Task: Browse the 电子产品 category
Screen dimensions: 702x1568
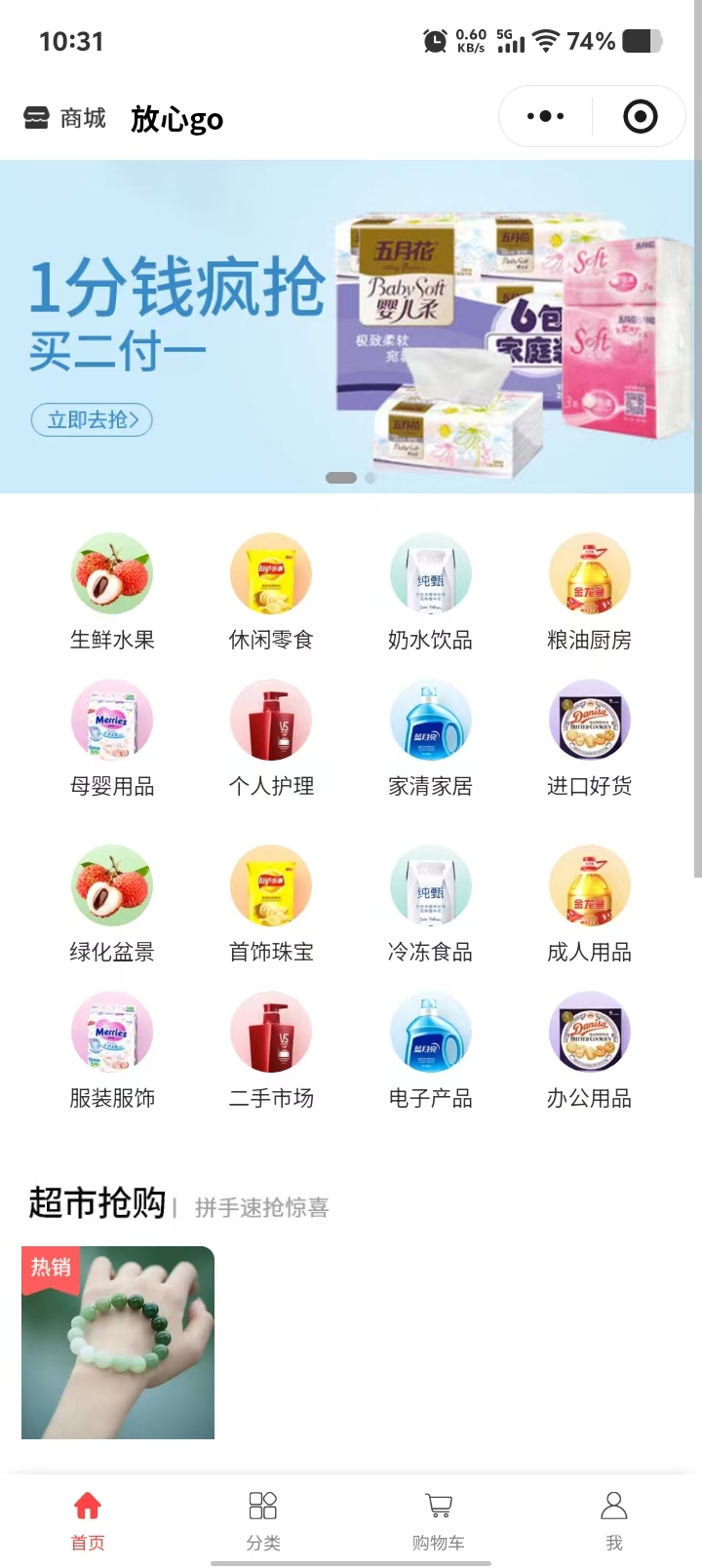Action: click(x=430, y=1049)
